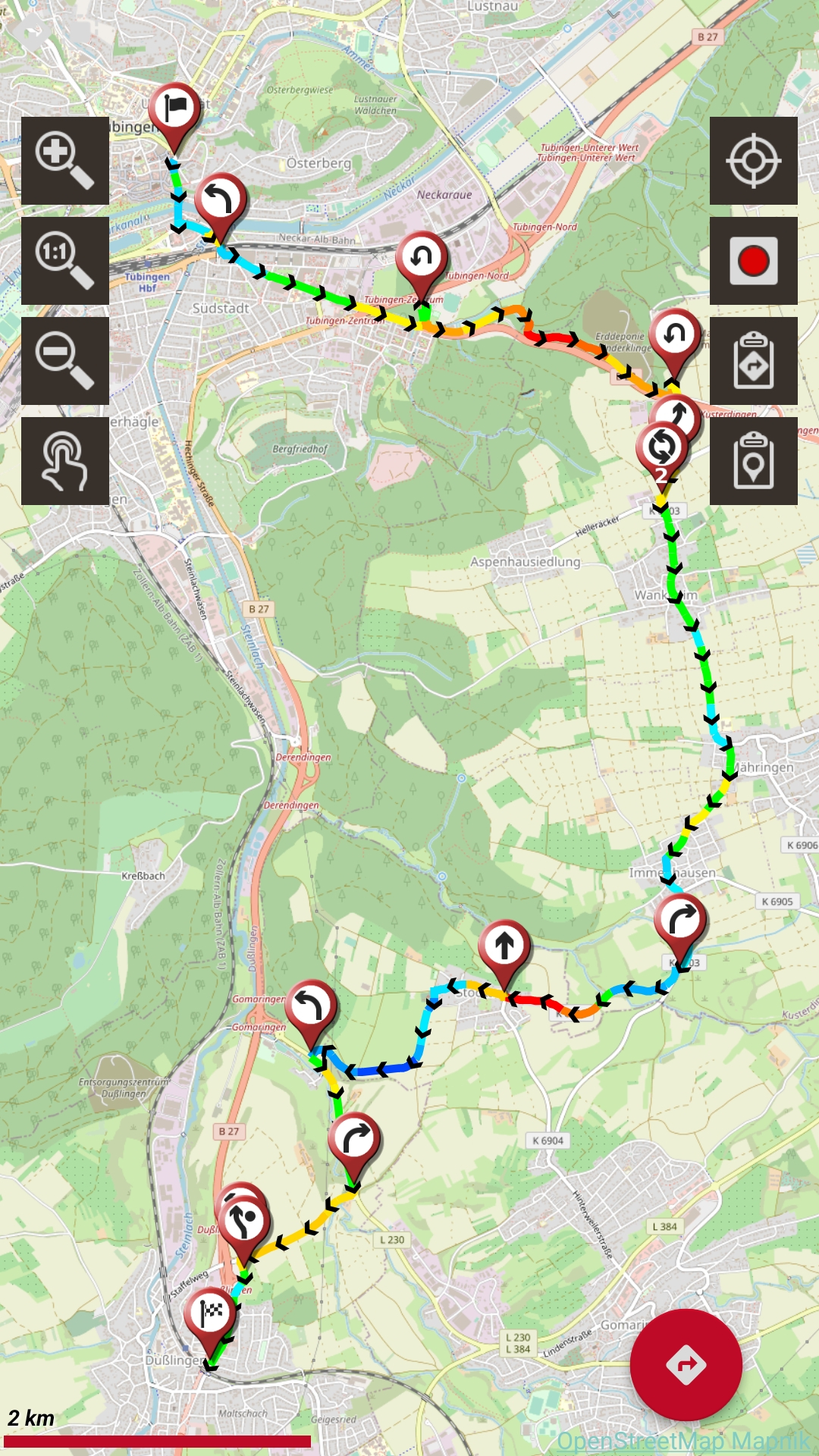Select the start flag marker

(175, 111)
